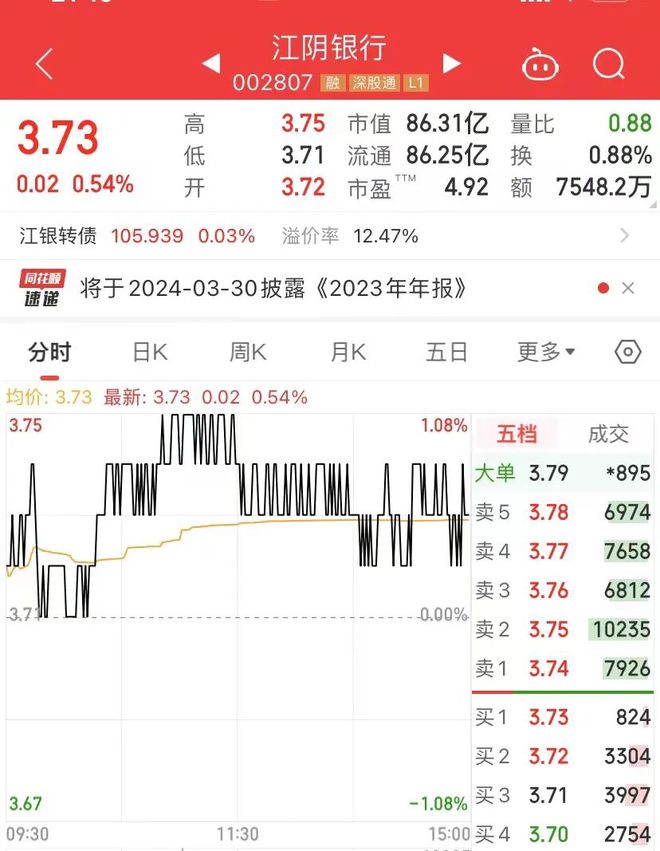Open stock search
Screen dimensions: 660x851
click(608, 65)
